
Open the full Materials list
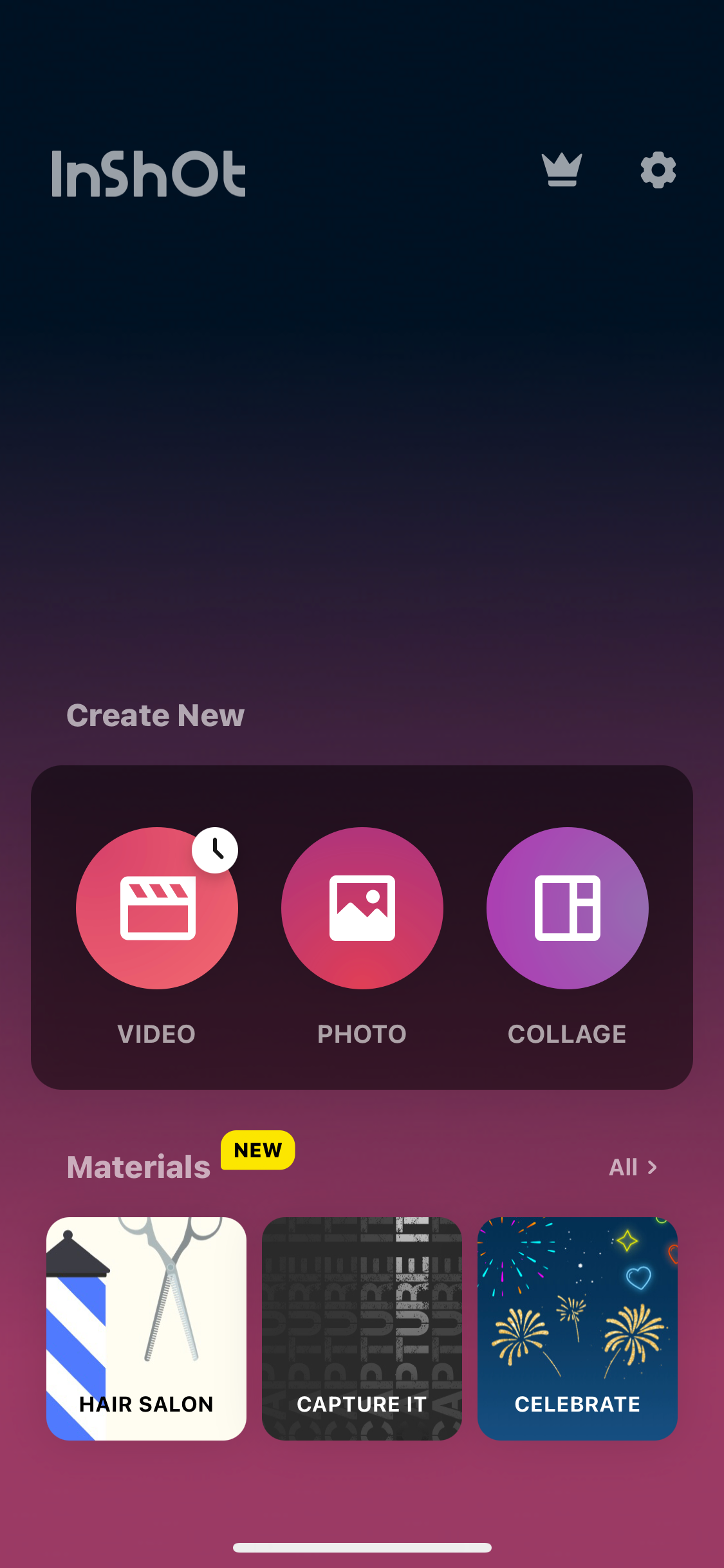click(x=634, y=1167)
